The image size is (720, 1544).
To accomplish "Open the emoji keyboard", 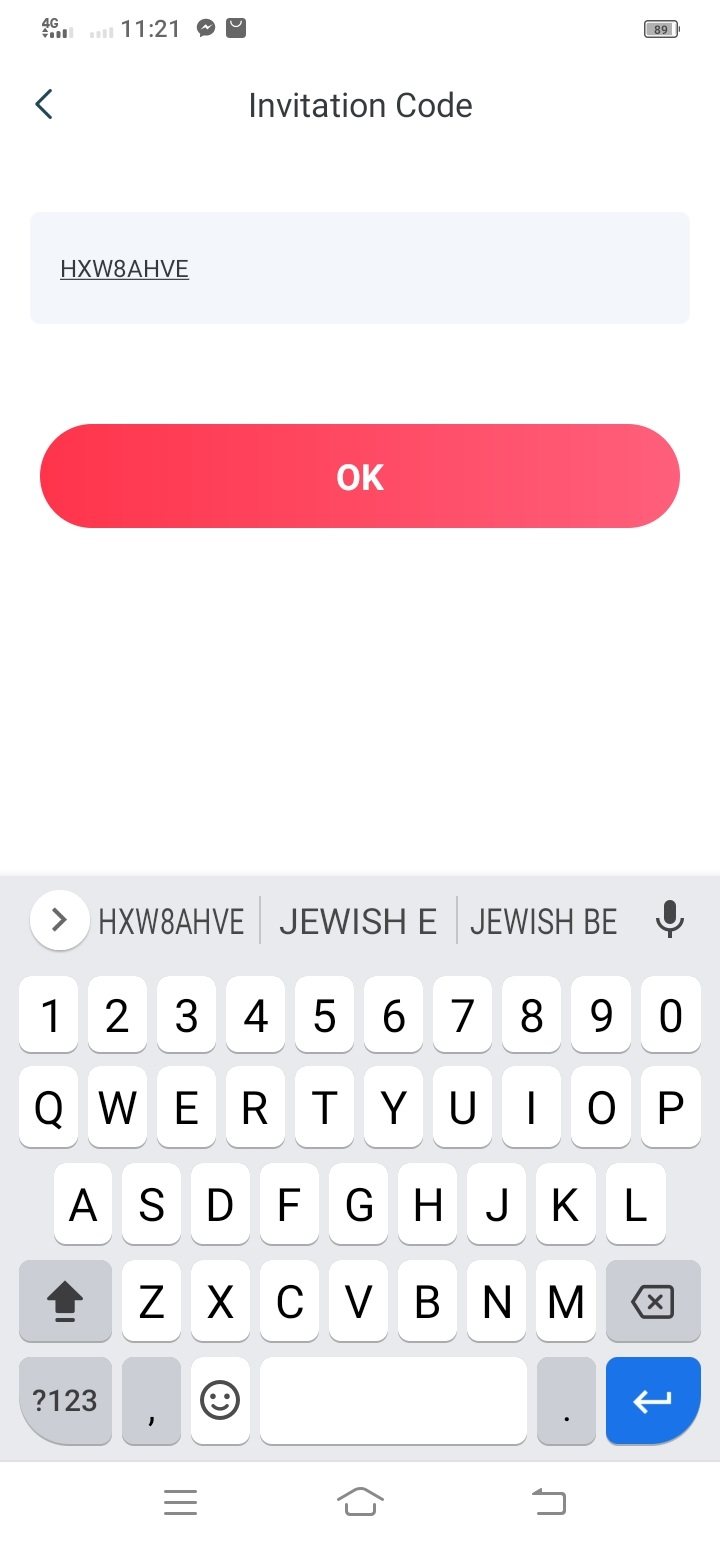I will coord(220,1400).
